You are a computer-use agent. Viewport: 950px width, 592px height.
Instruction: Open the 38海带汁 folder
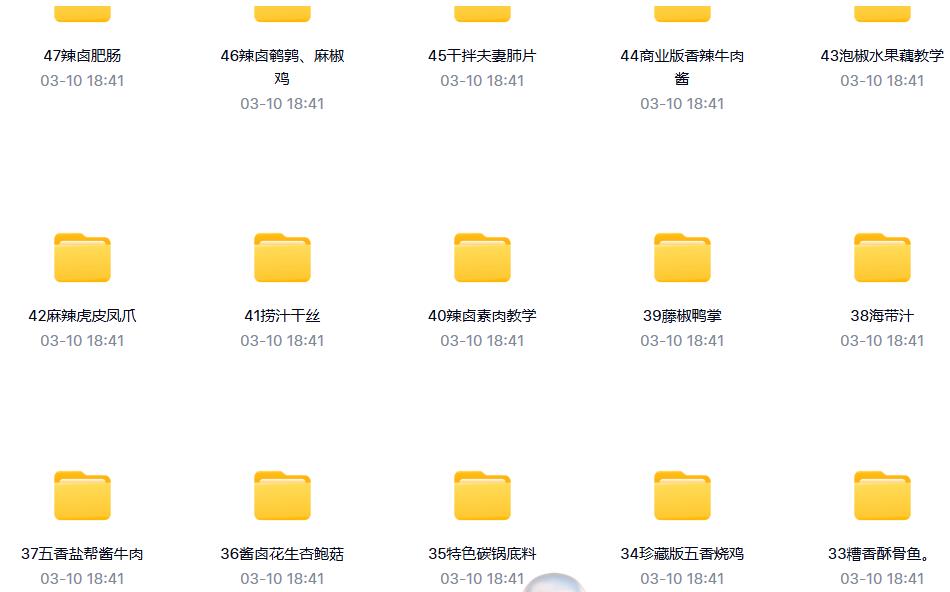pyautogui.click(x=882, y=258)
